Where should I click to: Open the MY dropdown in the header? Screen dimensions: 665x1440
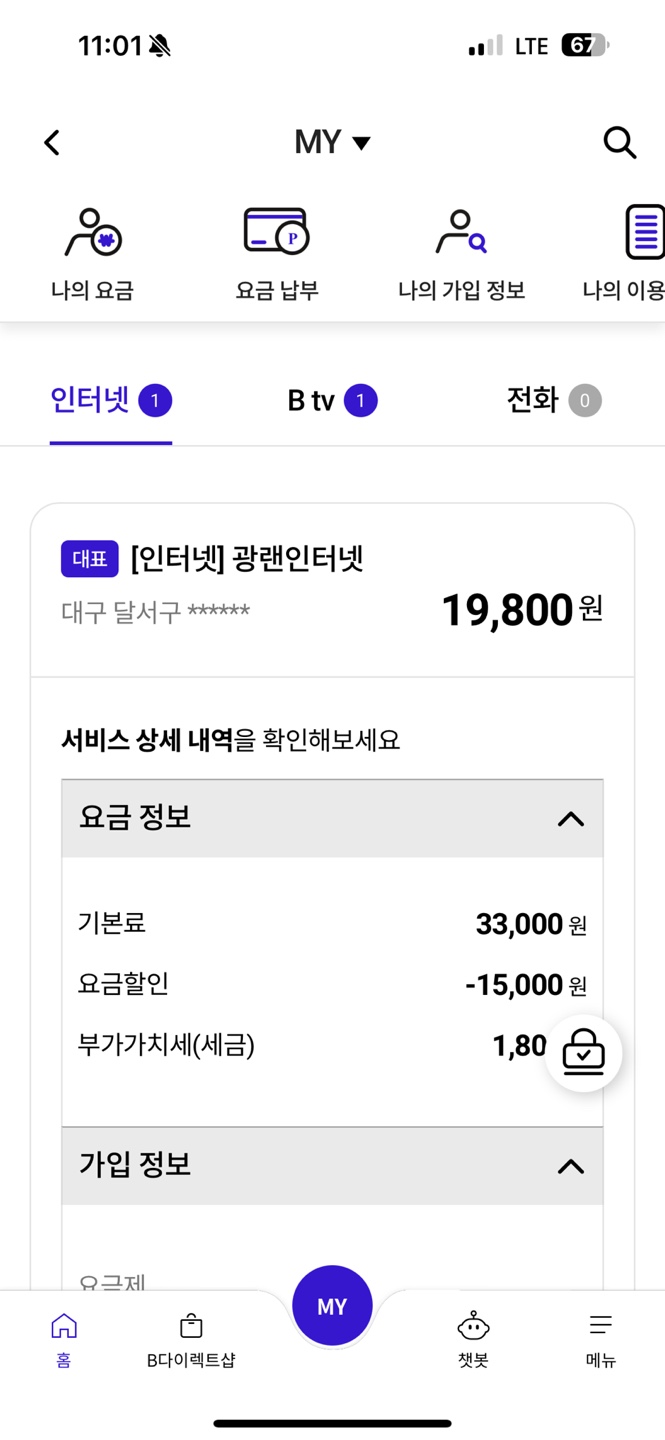[x=332, y=142]
